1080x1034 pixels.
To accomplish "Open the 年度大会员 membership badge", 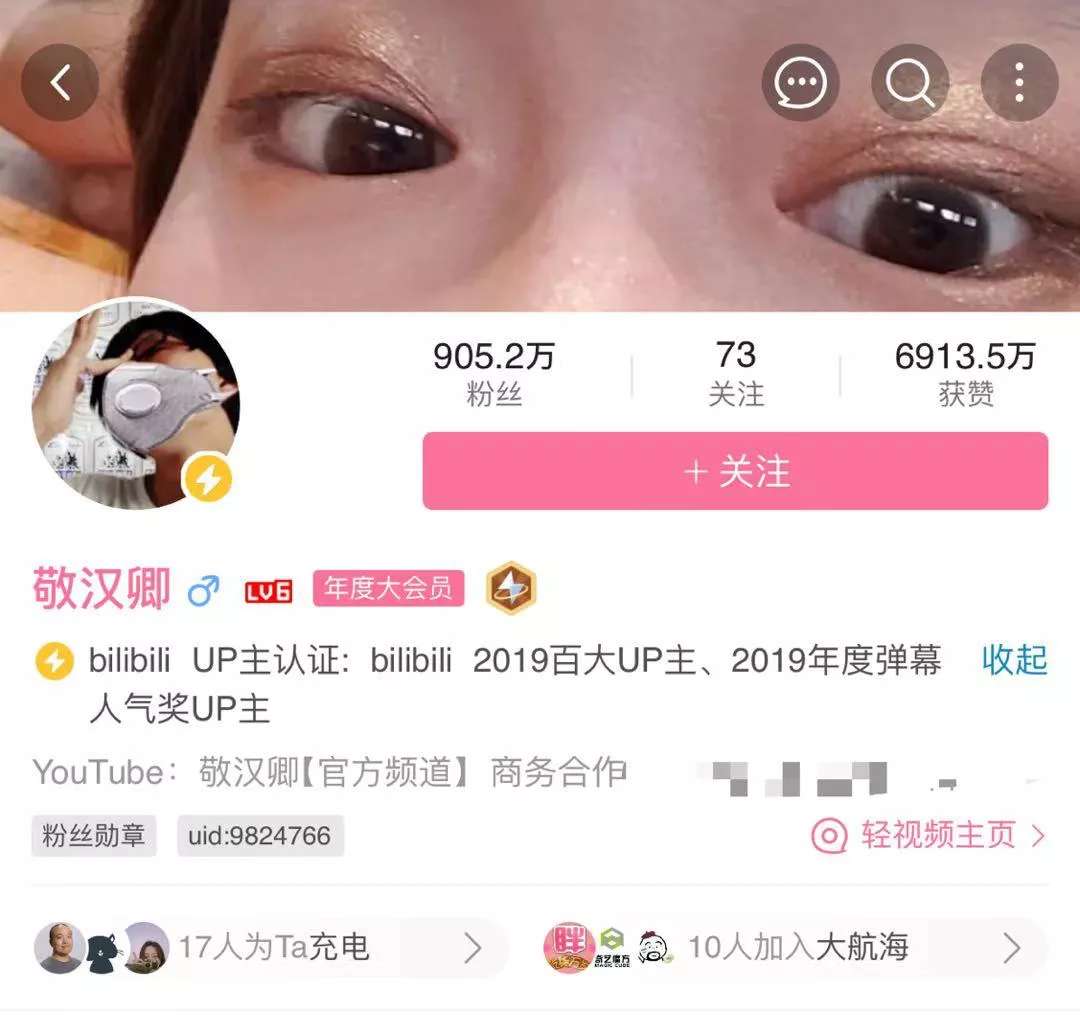I will coord(388,588).
